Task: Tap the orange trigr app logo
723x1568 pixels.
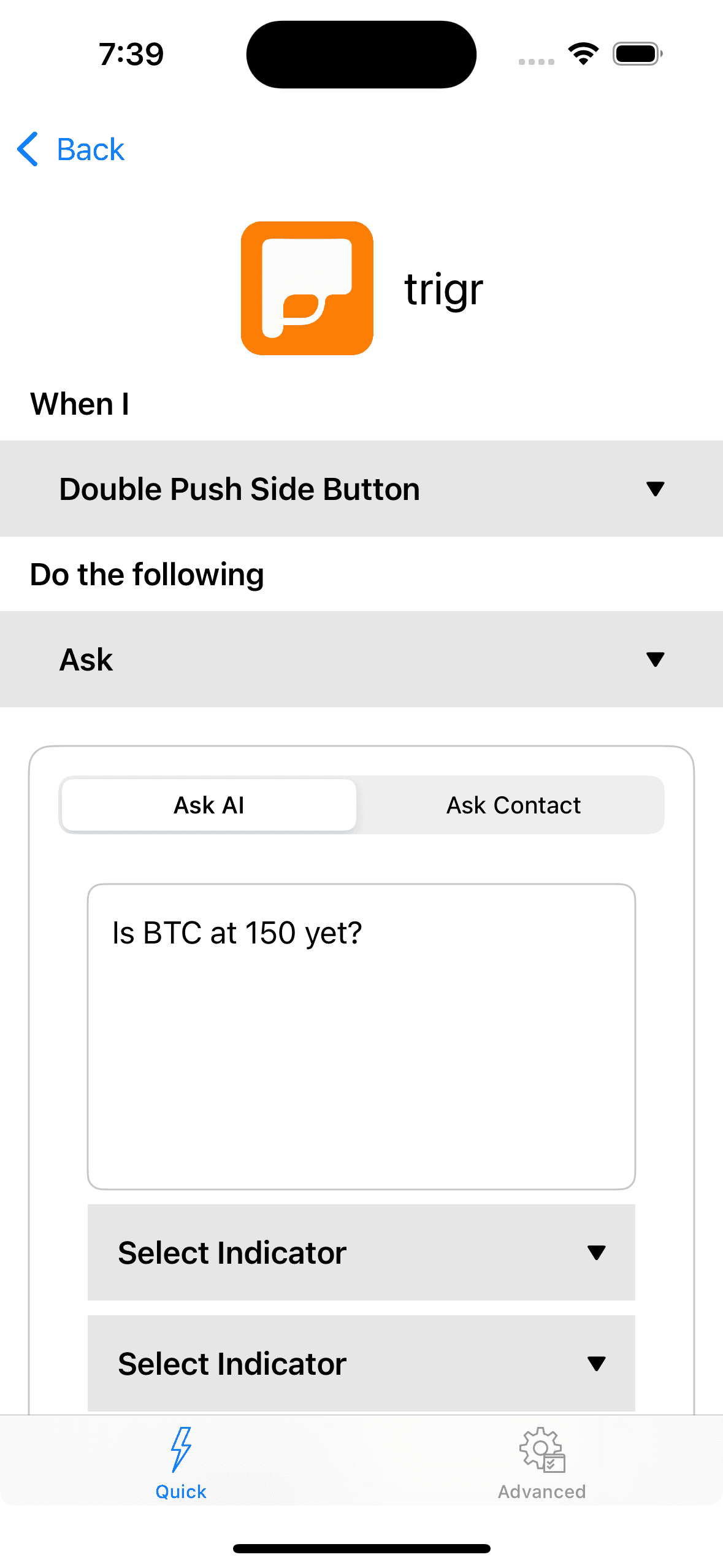Action: (307, 290)
